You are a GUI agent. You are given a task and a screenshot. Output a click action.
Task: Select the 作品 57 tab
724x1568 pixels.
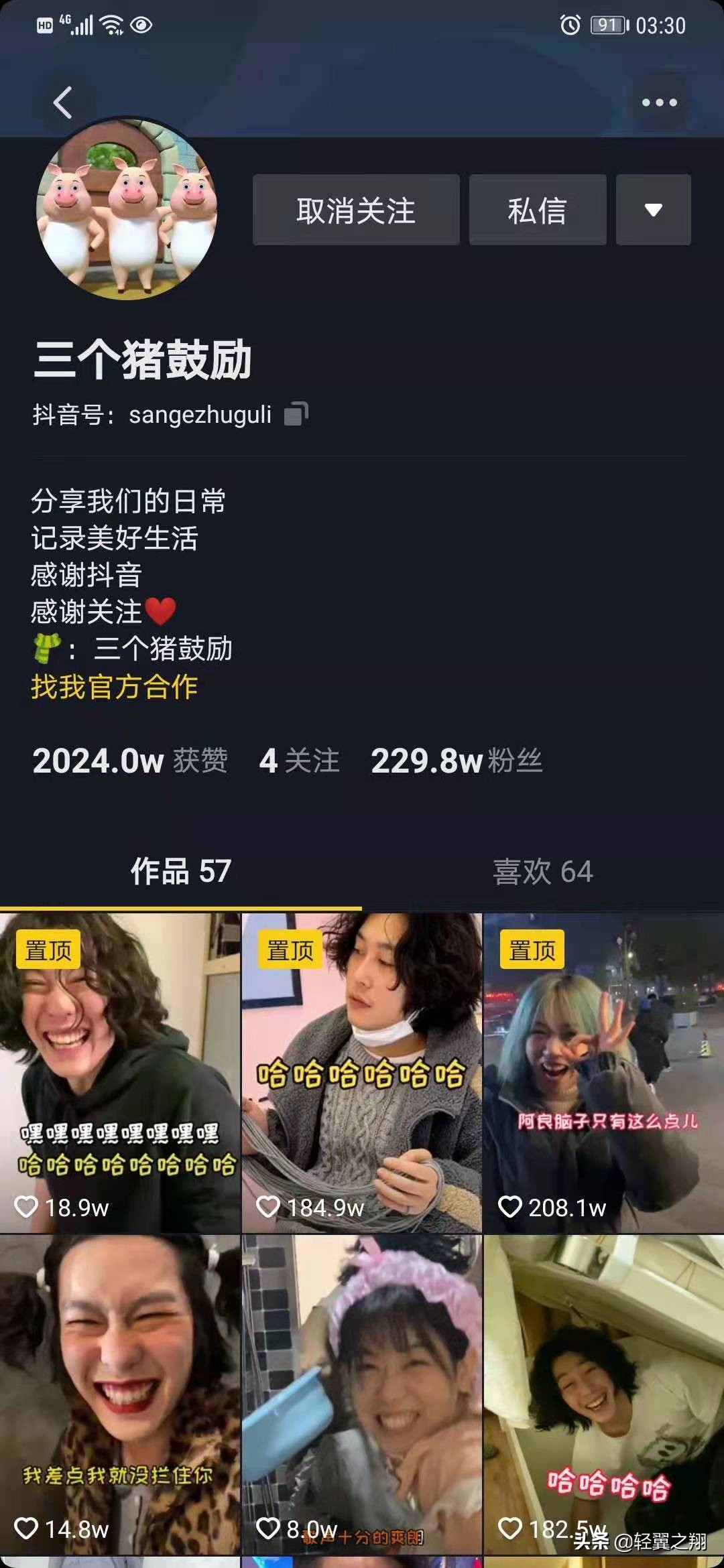pyautogui.click(x=180, y=872)
